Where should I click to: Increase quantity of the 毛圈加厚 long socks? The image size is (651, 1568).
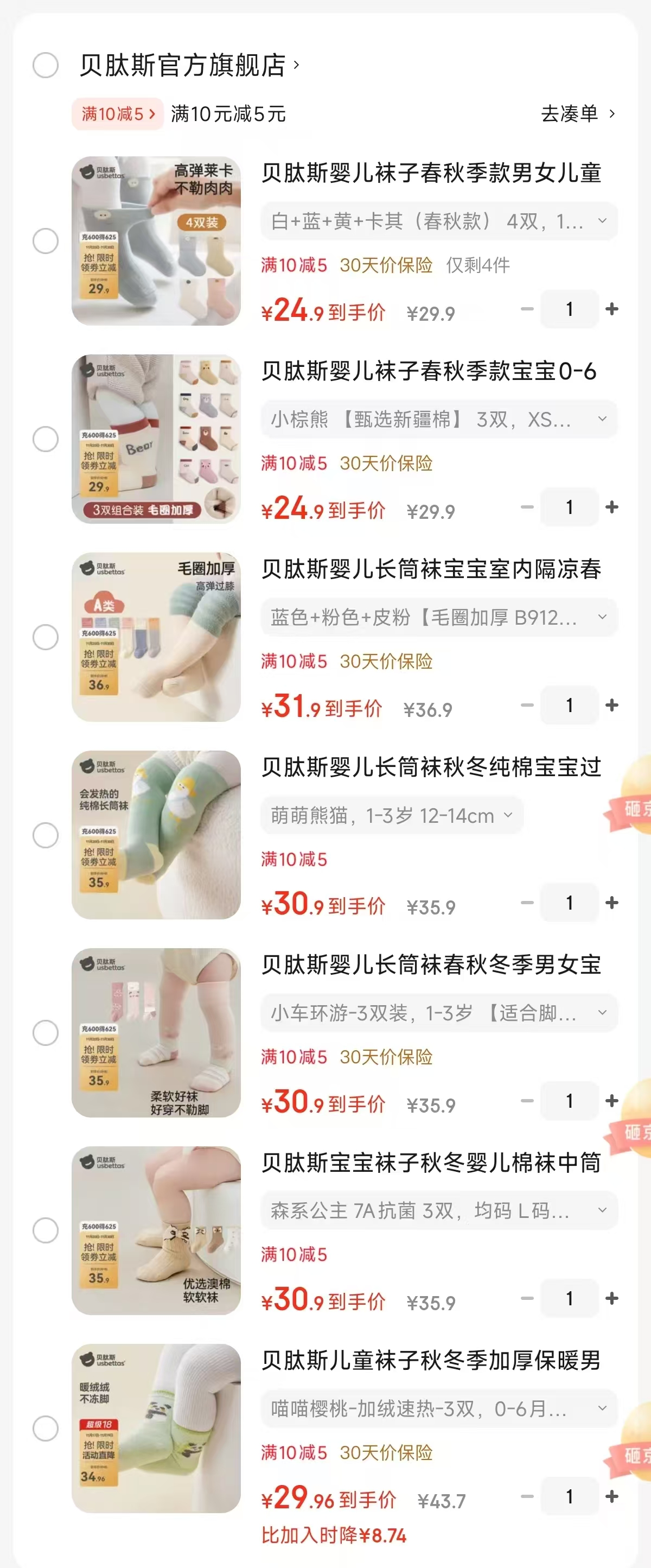click(612, 705)
